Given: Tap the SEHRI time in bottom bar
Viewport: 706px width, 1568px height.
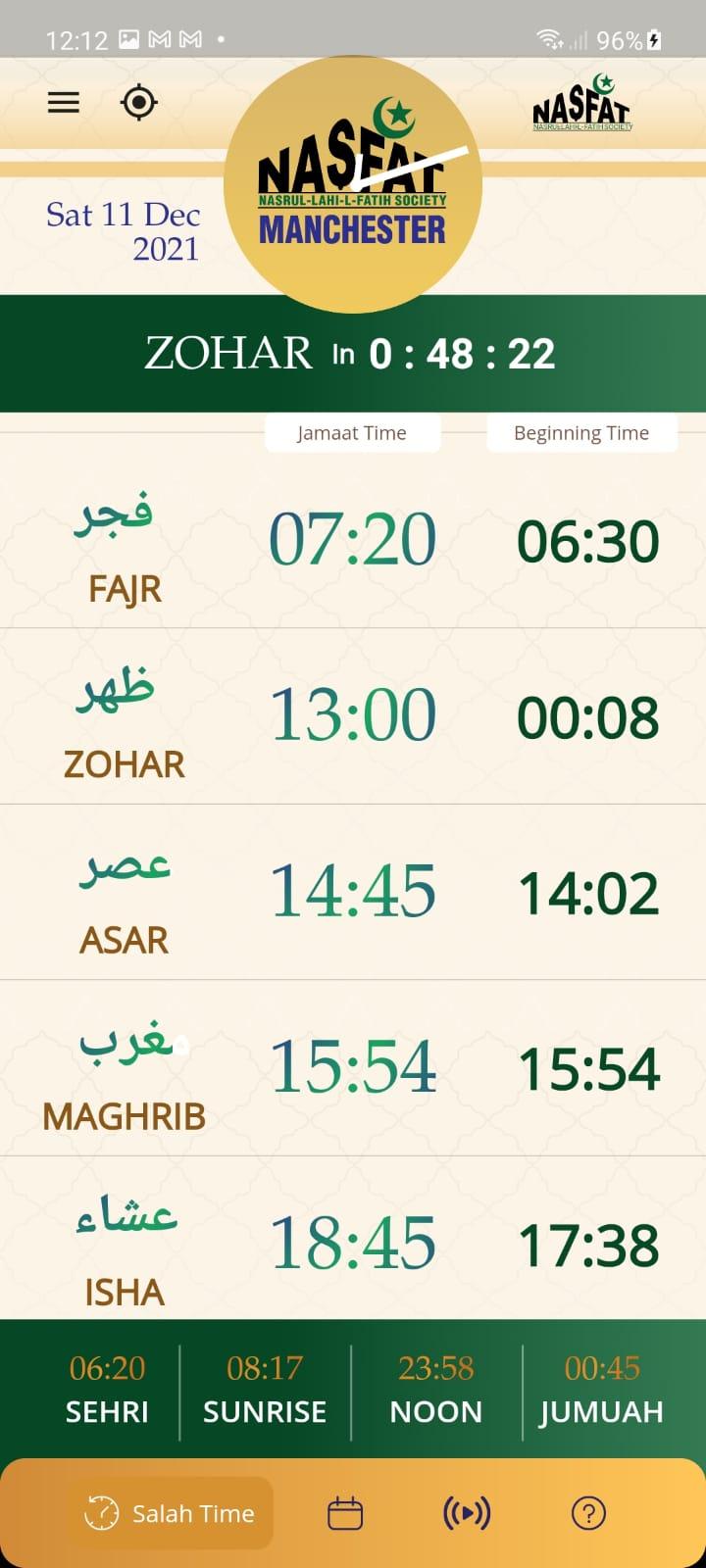Looking at the screenshot, I should pyautogui.click(x=107, y=1390).
